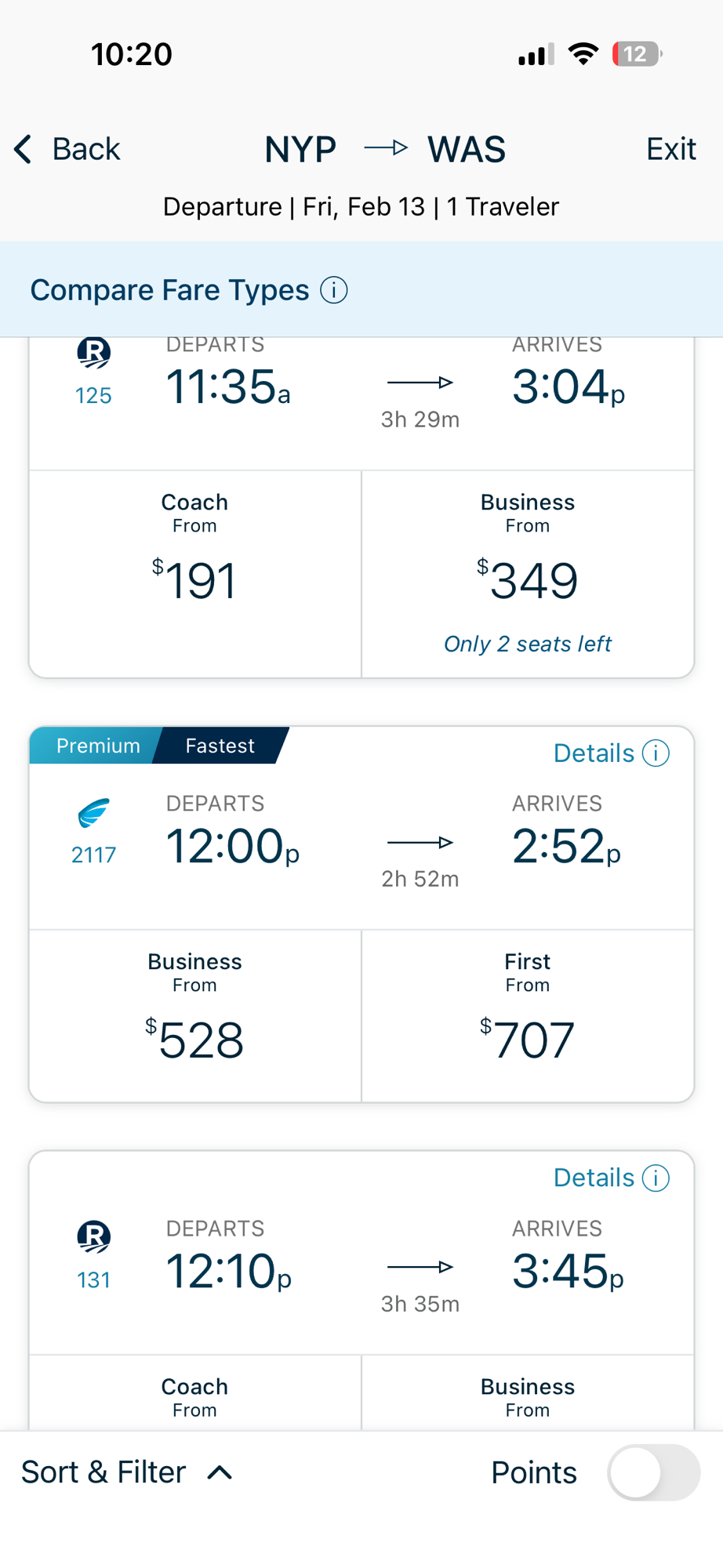Expand Sort & Filter options
Viewport: 723px width, 1568px height.
127,1472
